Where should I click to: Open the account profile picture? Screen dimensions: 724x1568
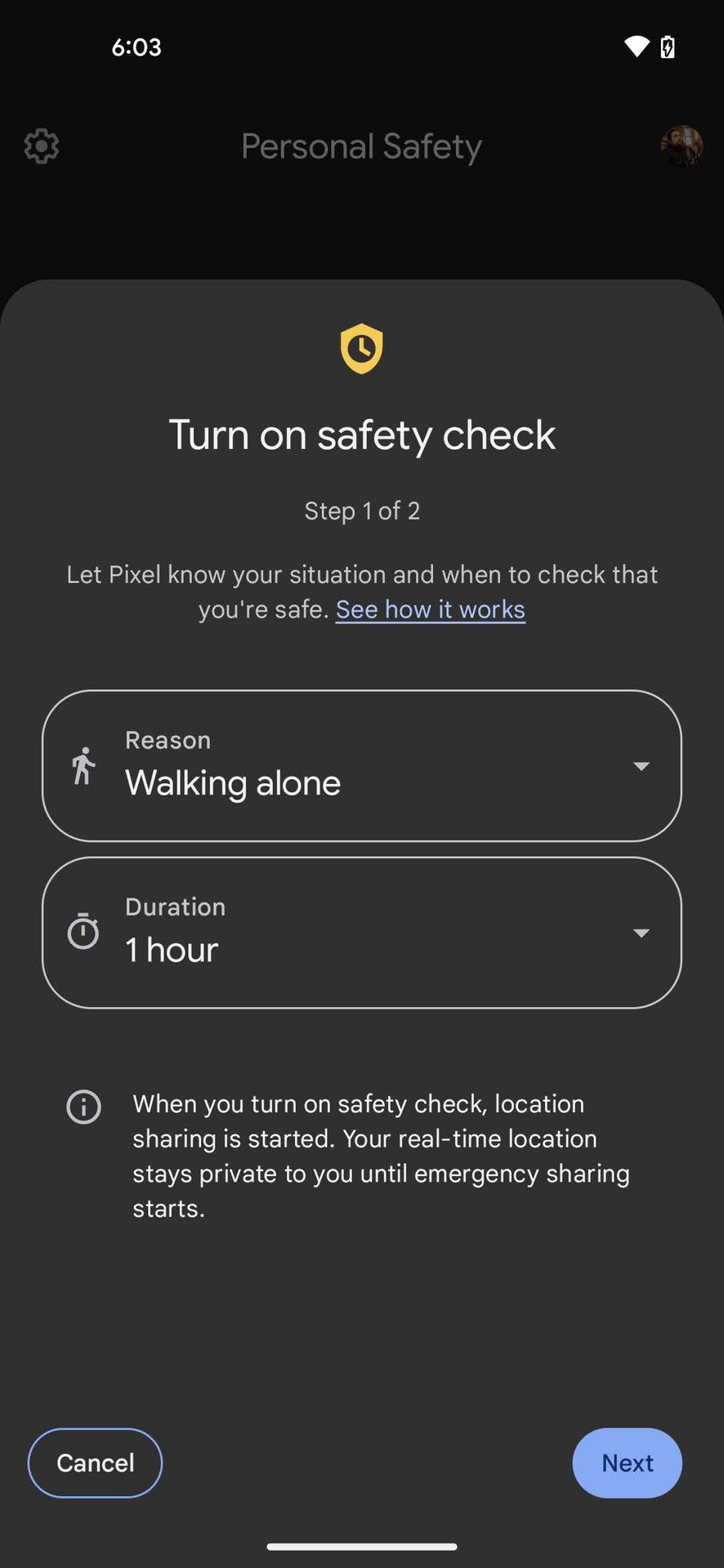click(x=681, y=146)
